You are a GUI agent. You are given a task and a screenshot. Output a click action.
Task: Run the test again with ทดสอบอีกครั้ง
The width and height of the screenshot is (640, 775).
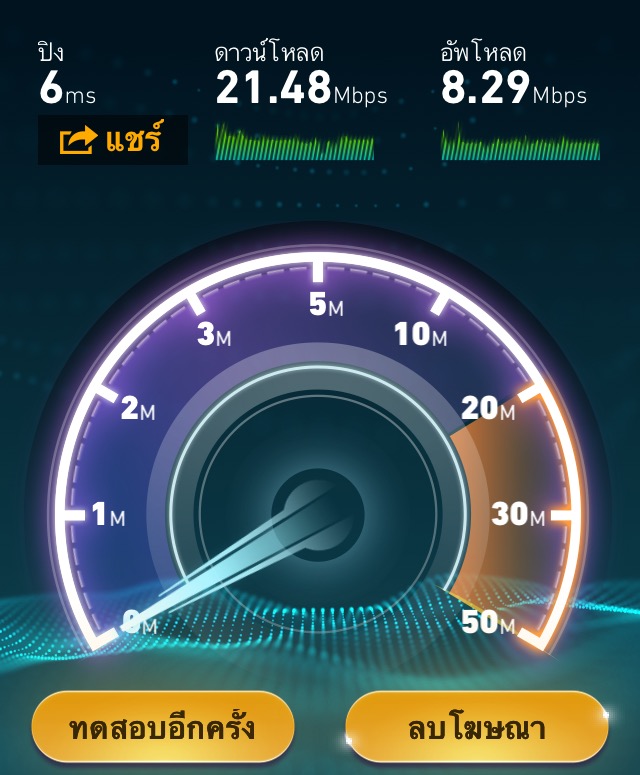pyautogui.click(x=162, y=727)
